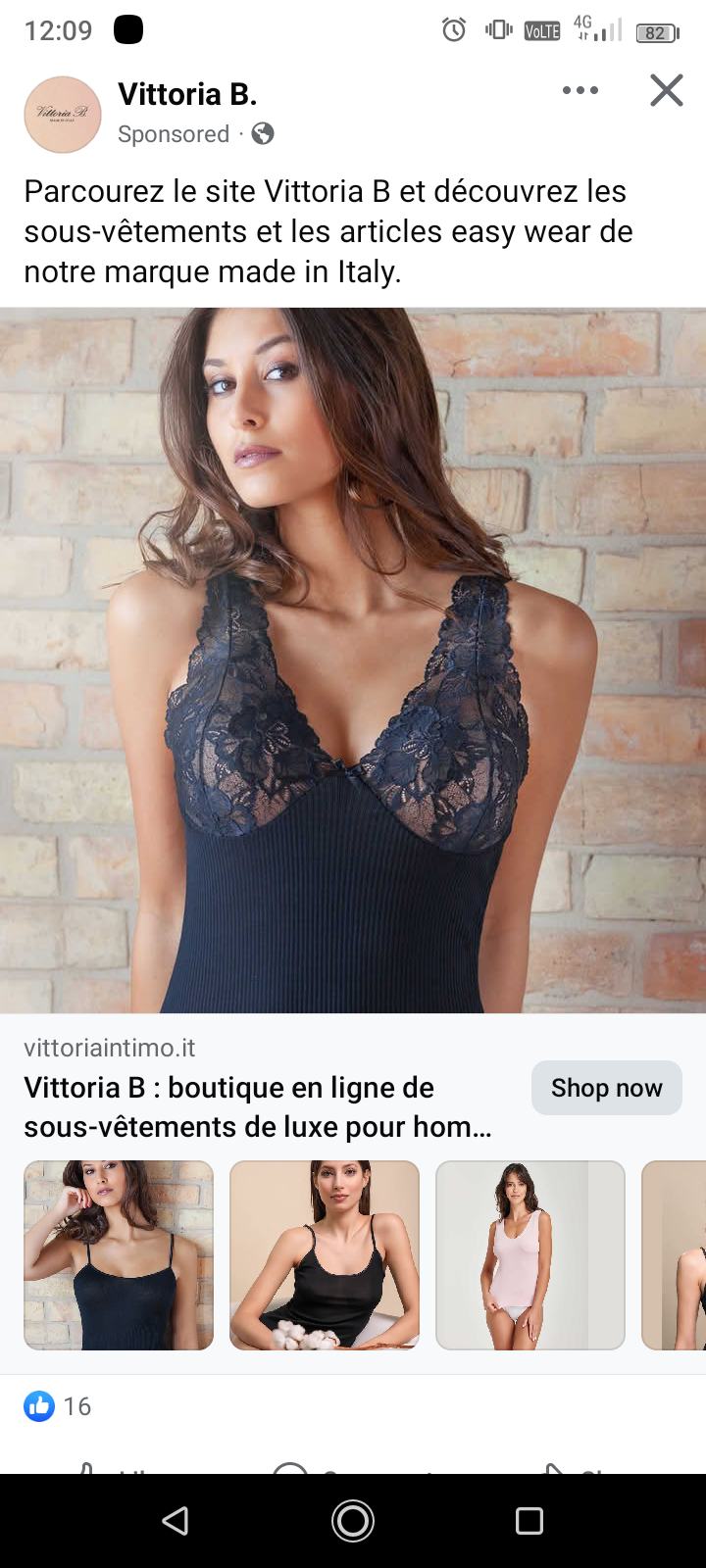Tap the Vittoria B. page name
Screen dimensions: 706x1568
[x=187, y=94]
